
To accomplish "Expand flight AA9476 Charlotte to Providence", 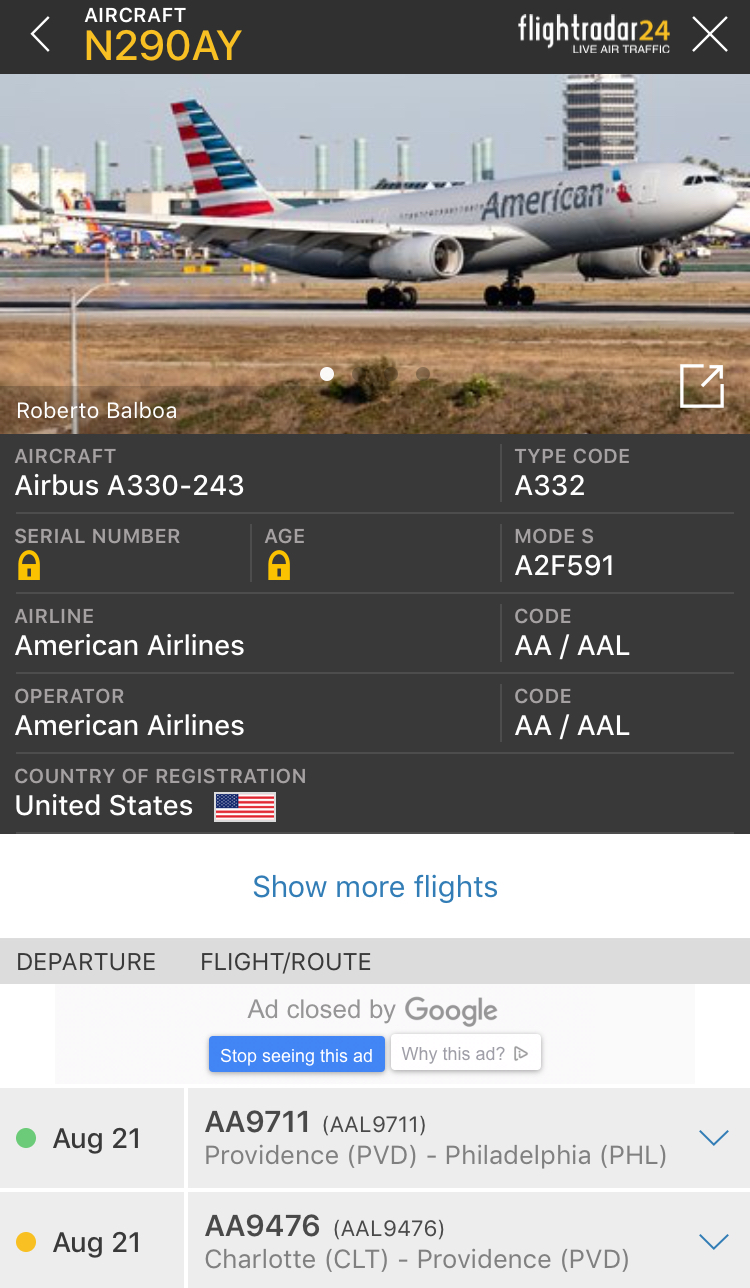I will pos(713,1242).
